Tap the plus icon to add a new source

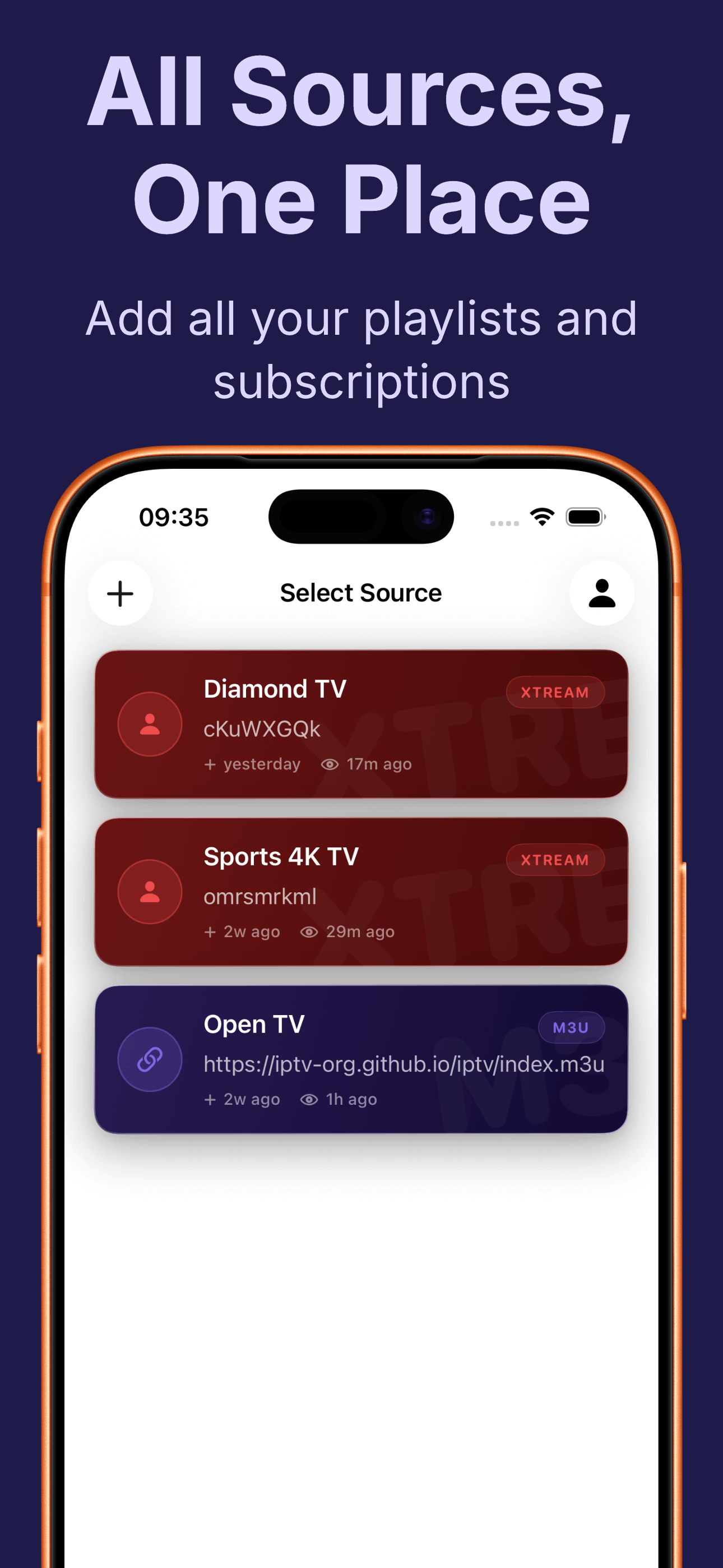(x=119, y=593)
